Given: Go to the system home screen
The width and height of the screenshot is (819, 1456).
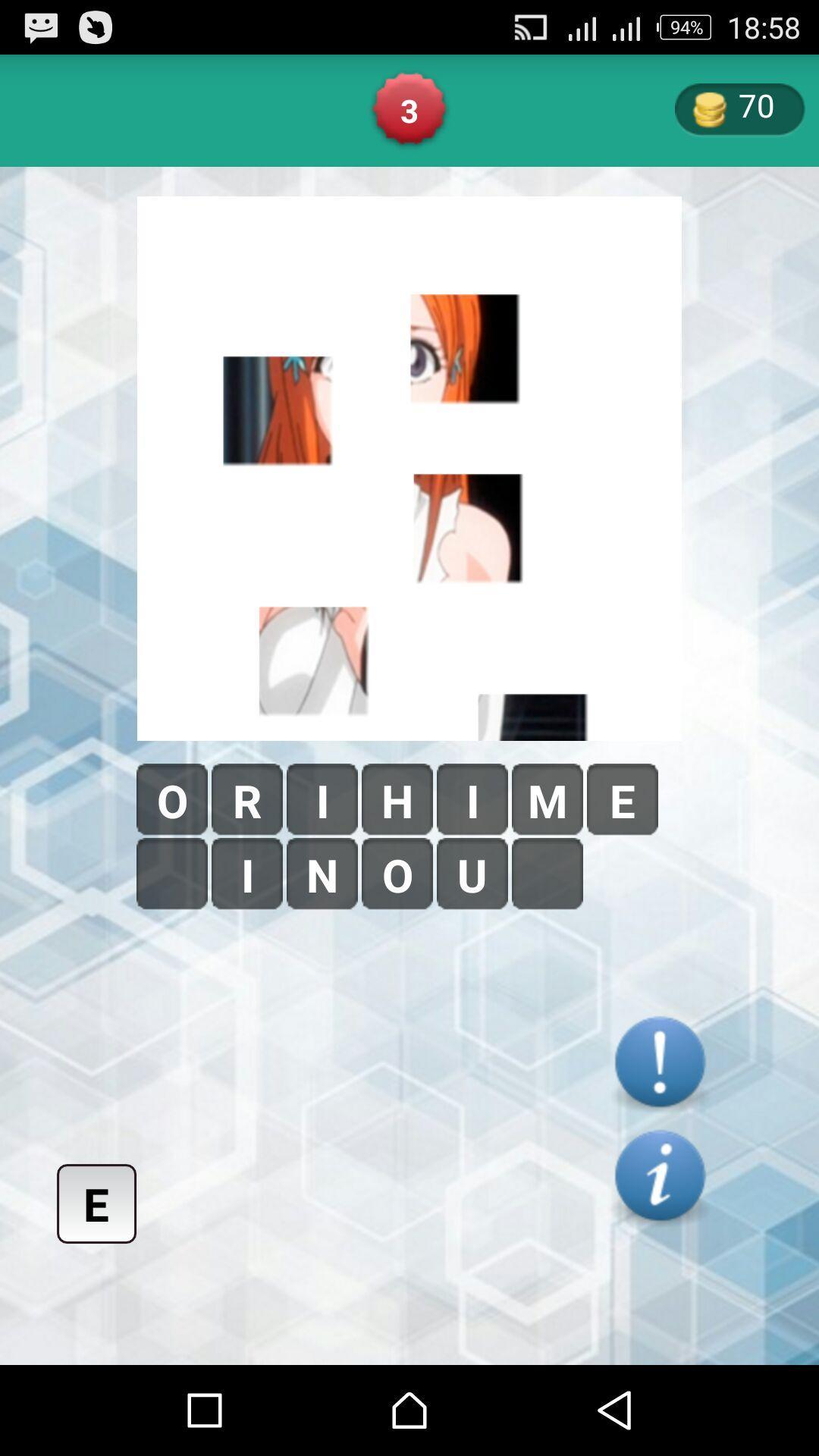Looking at the screenshot, I should coord(409,1410).
